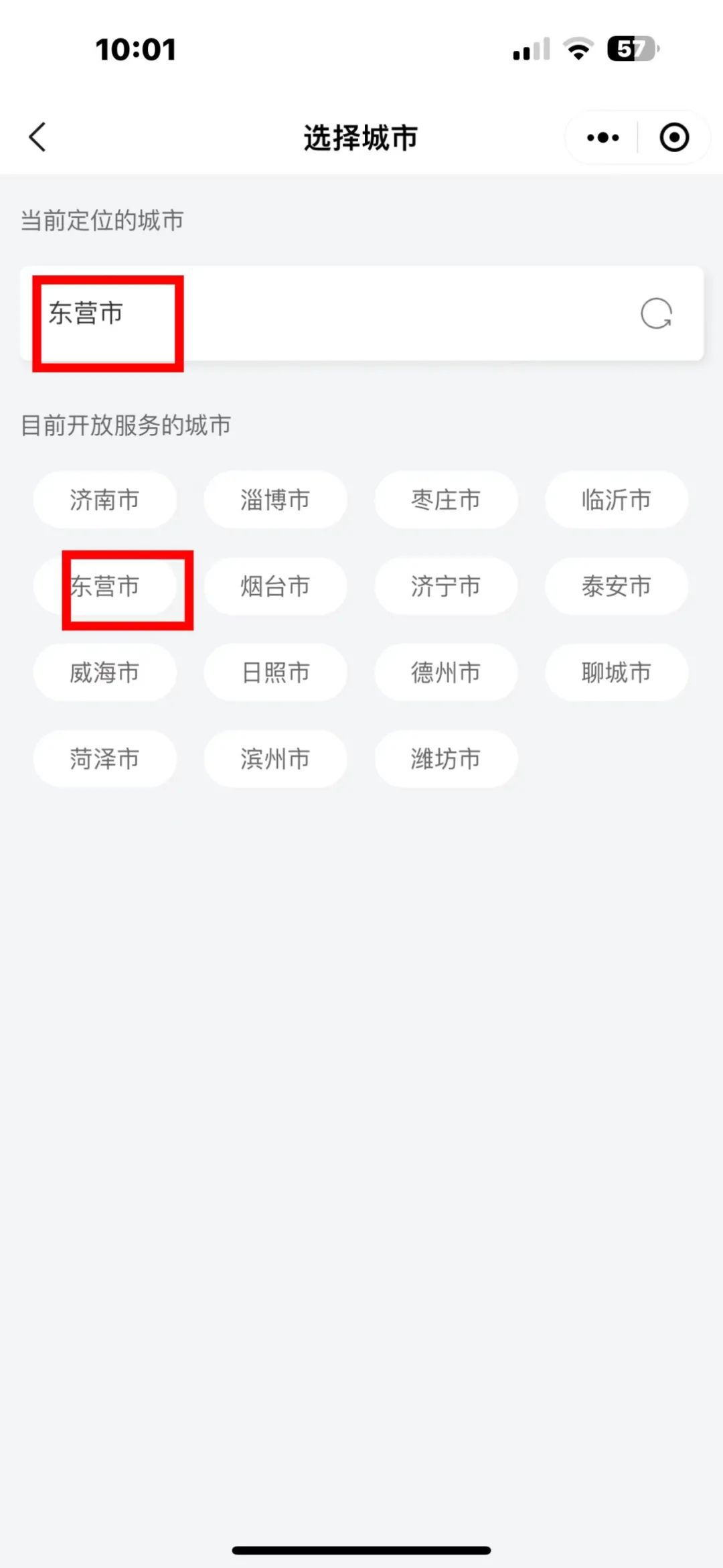723x1568 pixels.
Task: Tap the 德州市 chip
Action: (x=446, y=672)
